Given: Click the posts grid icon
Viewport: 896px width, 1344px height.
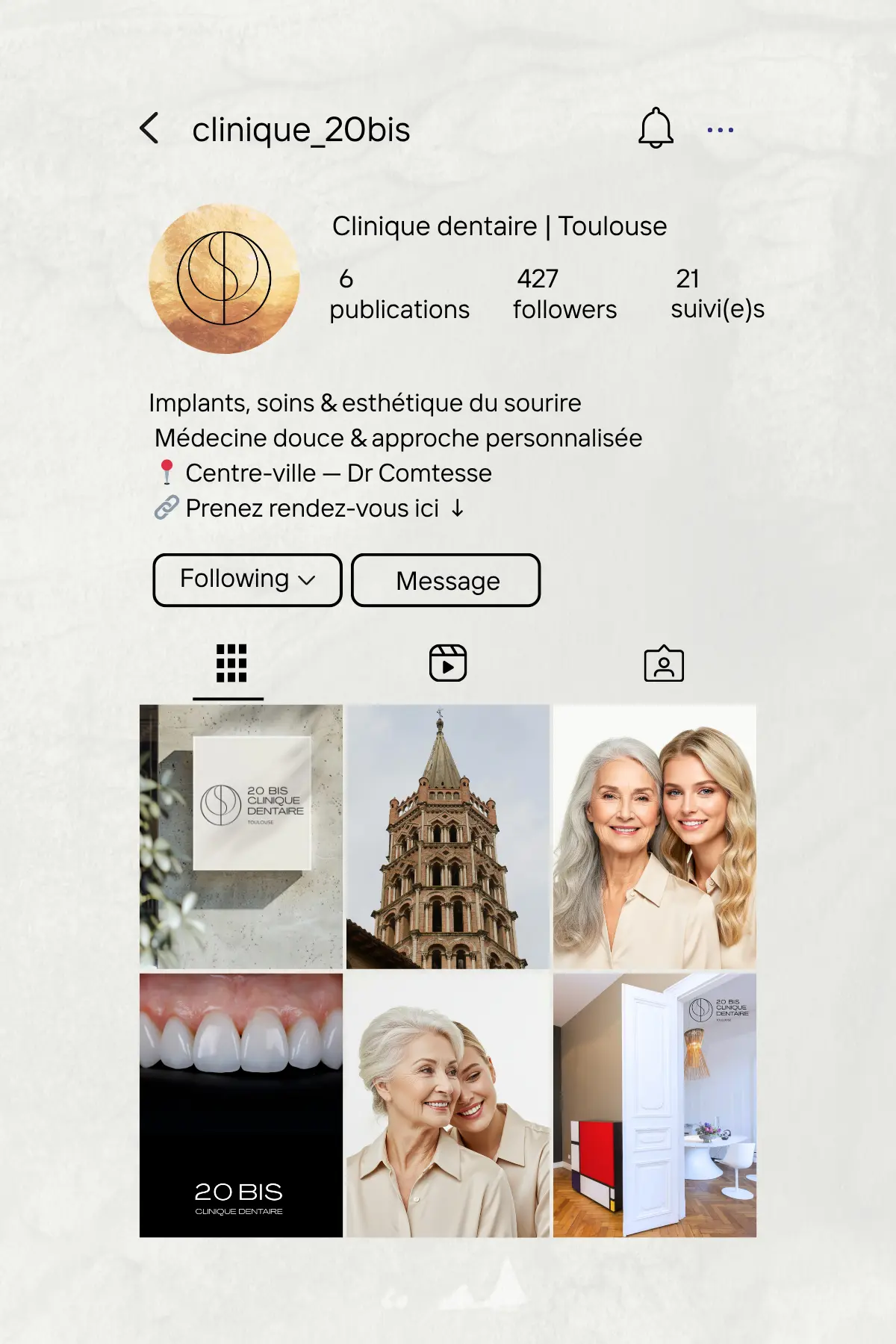Looking at the screenshot, I should (228, 664).
